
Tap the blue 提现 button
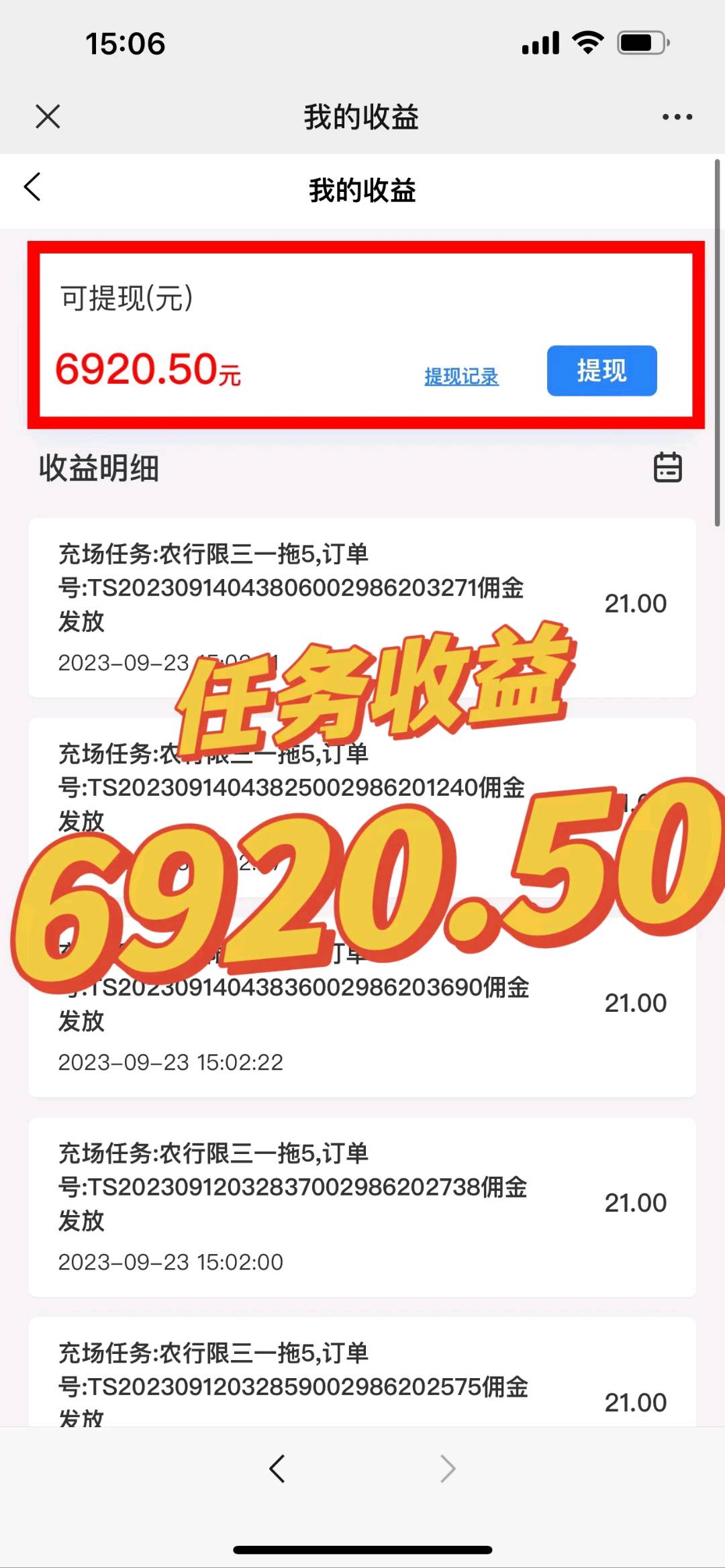[x=601, y=370]
